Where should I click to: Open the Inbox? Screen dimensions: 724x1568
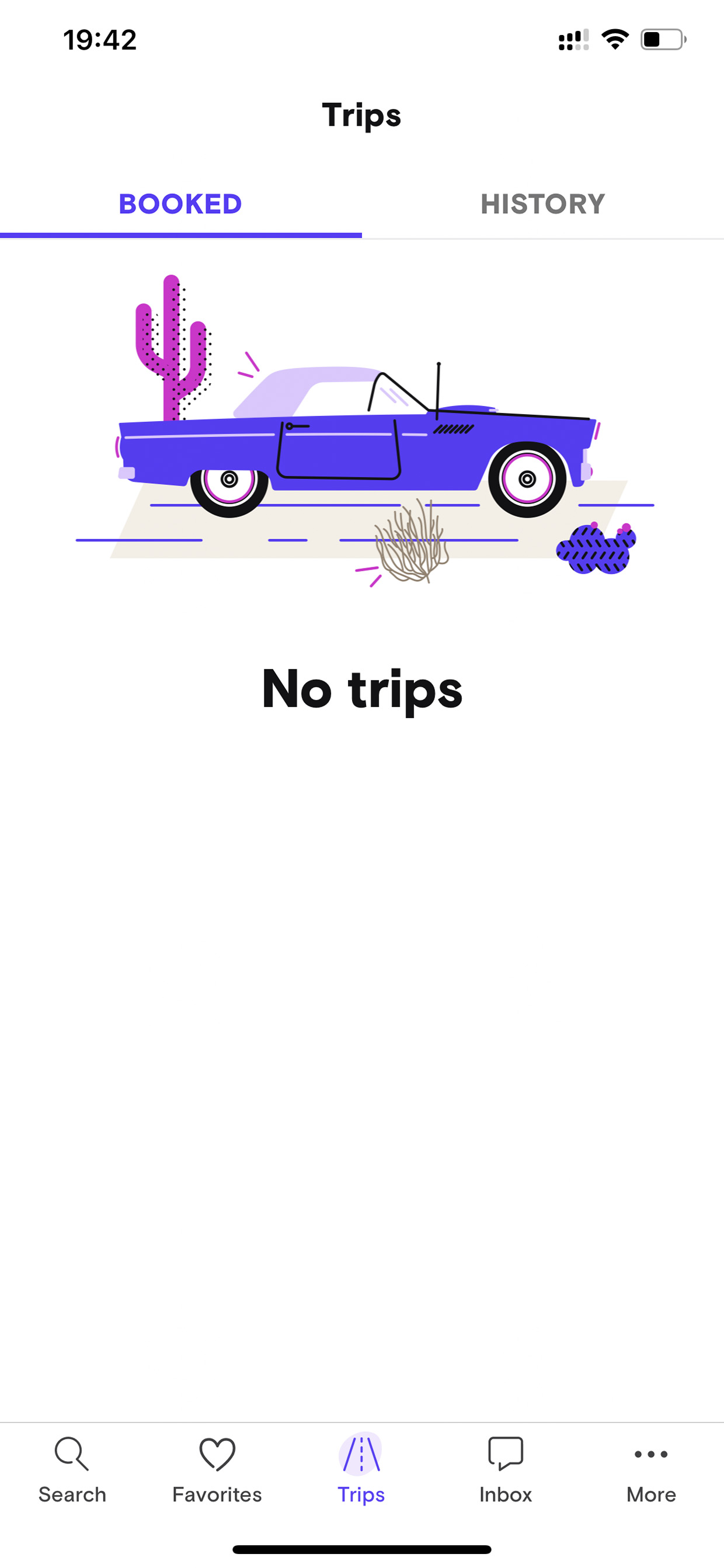tap(506, 1469)
